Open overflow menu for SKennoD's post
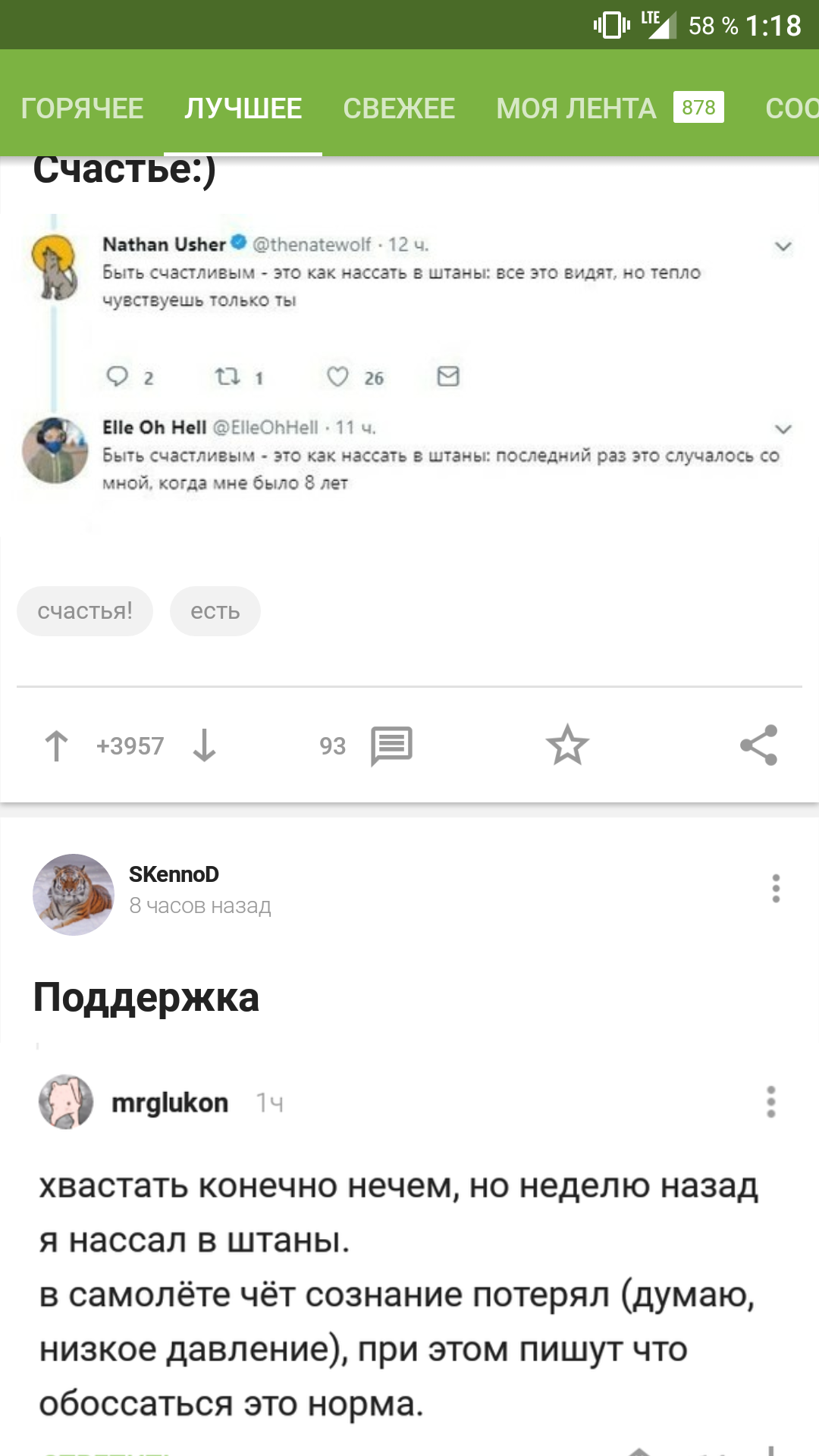819x1456 pixels. point(776,889)
